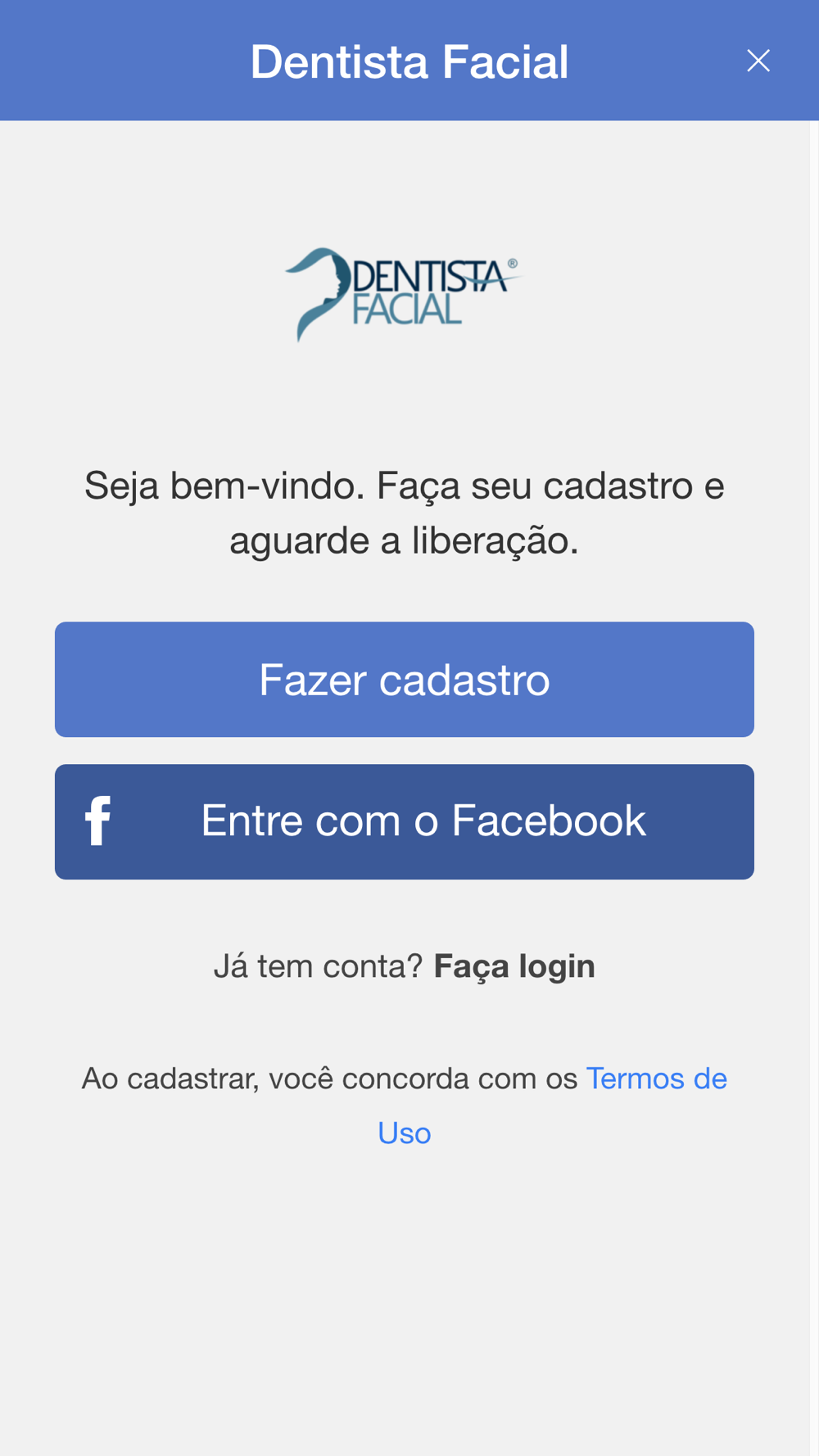Sign in with Entre com o Facebook

tap(405, 822)
